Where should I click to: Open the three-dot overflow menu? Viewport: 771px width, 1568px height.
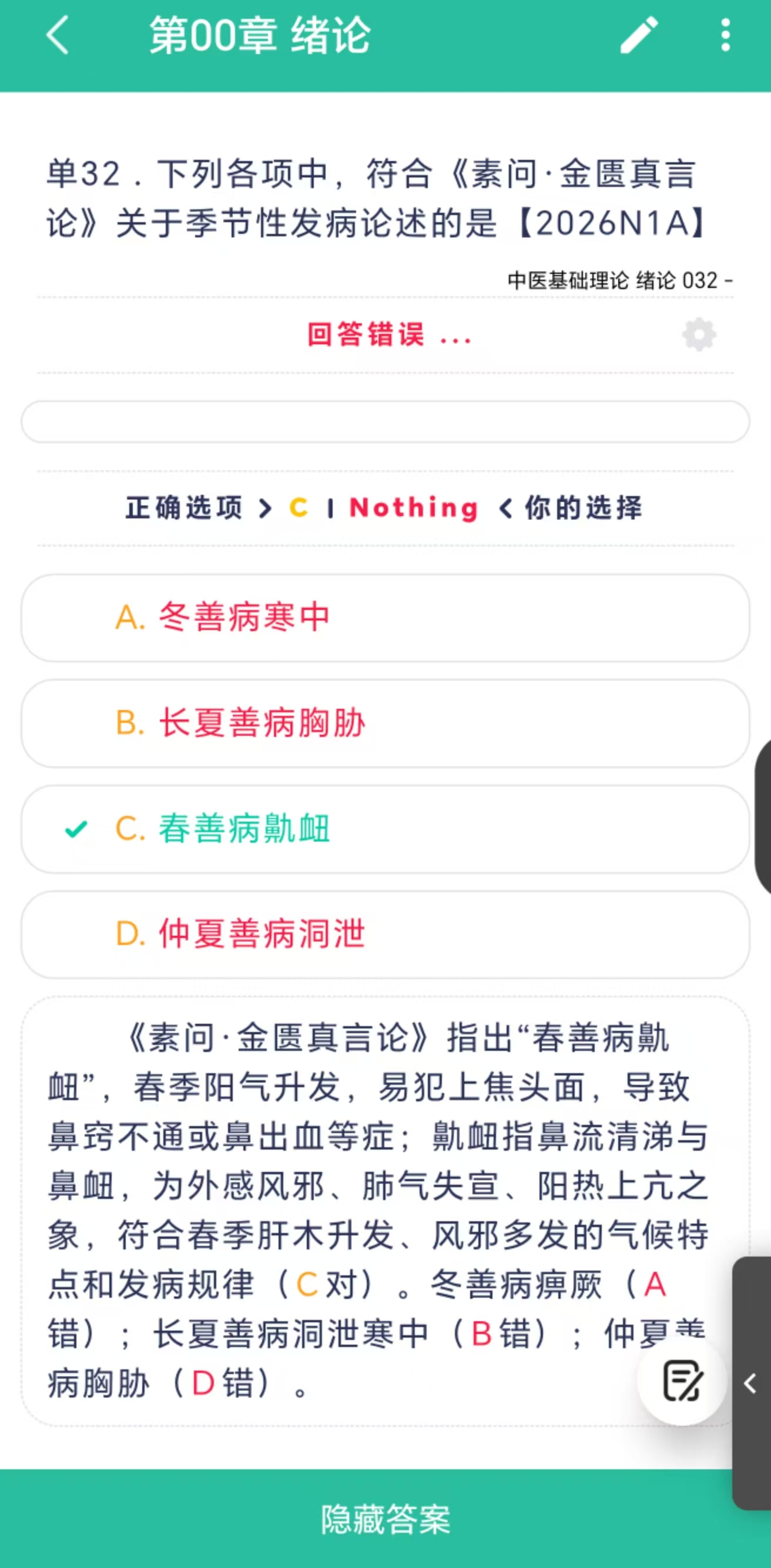pos(725,35)
